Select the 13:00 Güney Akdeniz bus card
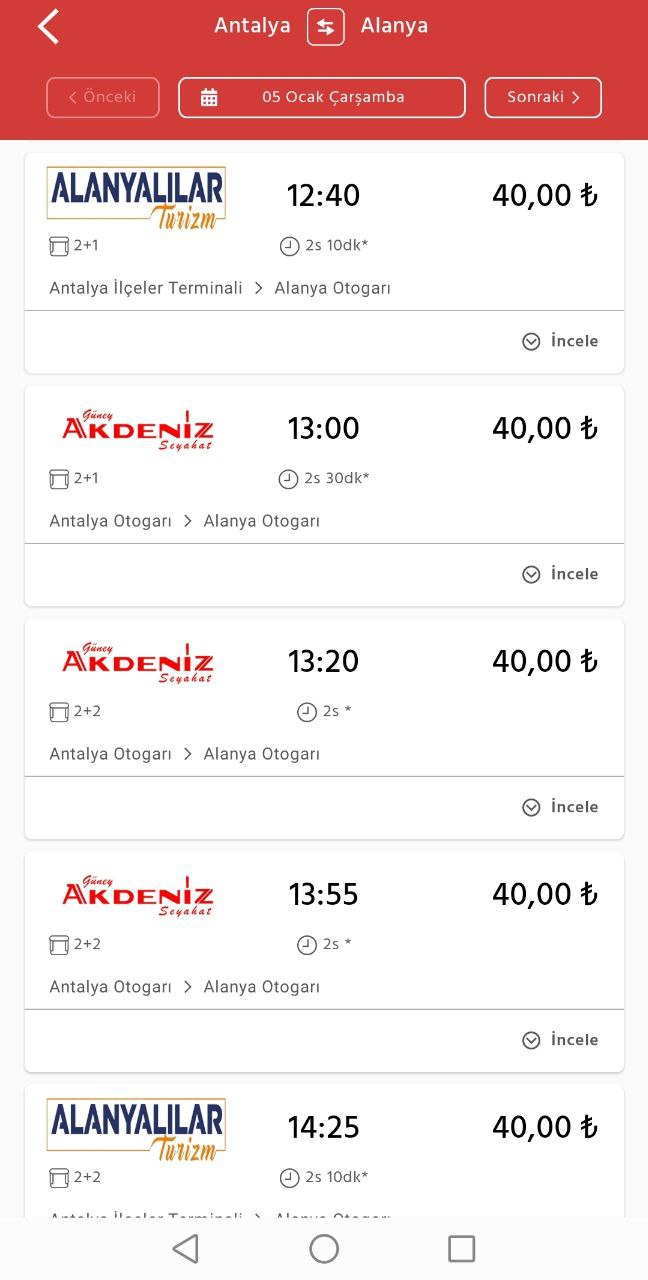The height and width of the screenshot is (1280, 648). click(324, 465)
